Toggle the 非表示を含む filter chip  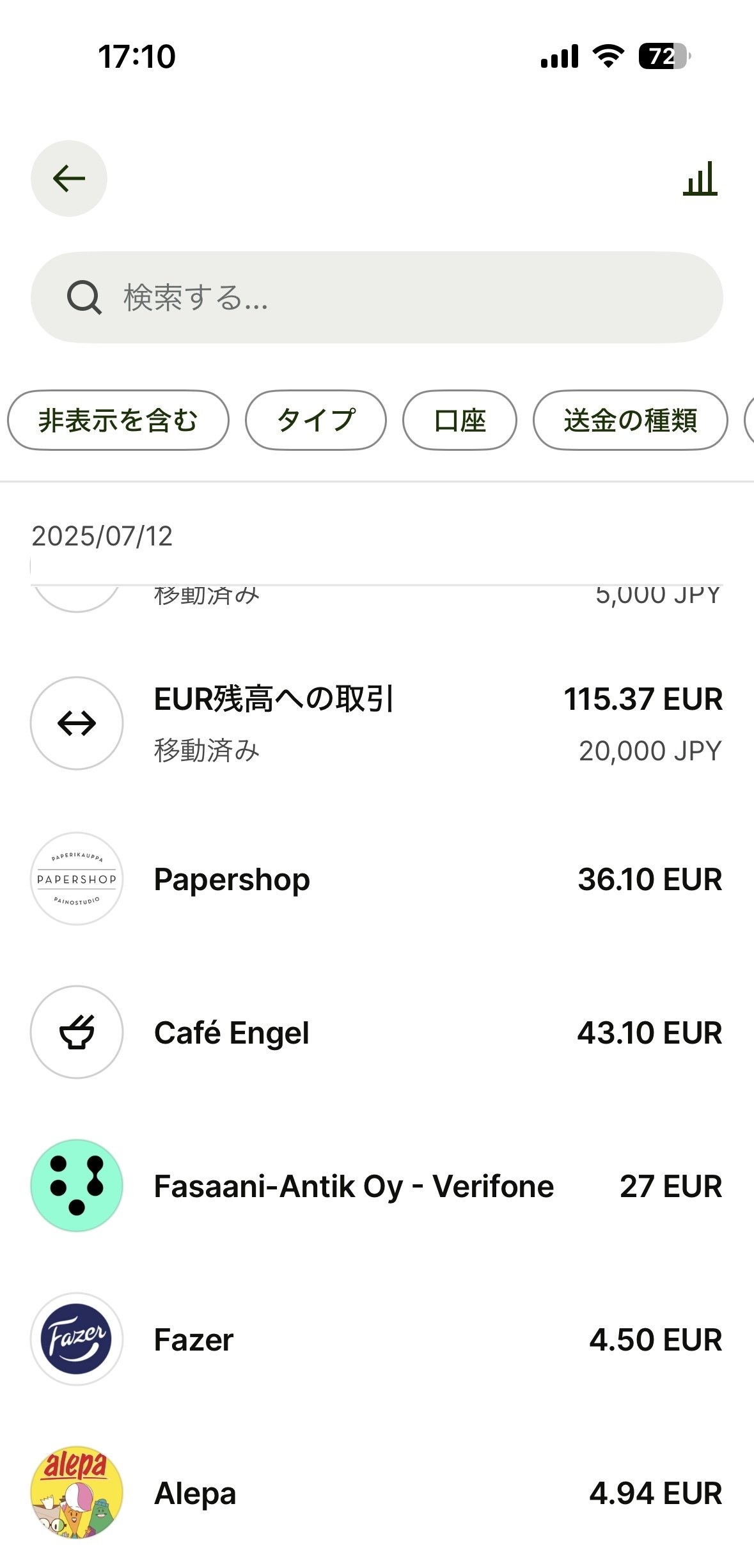(x=118, y=420)
